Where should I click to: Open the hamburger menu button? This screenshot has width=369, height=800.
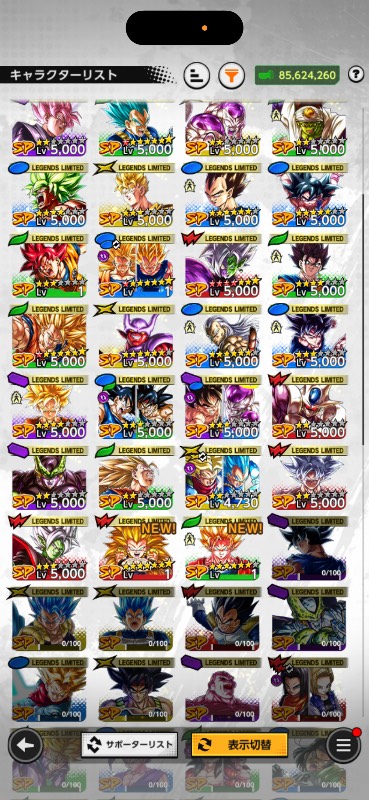tap(343, 745)
